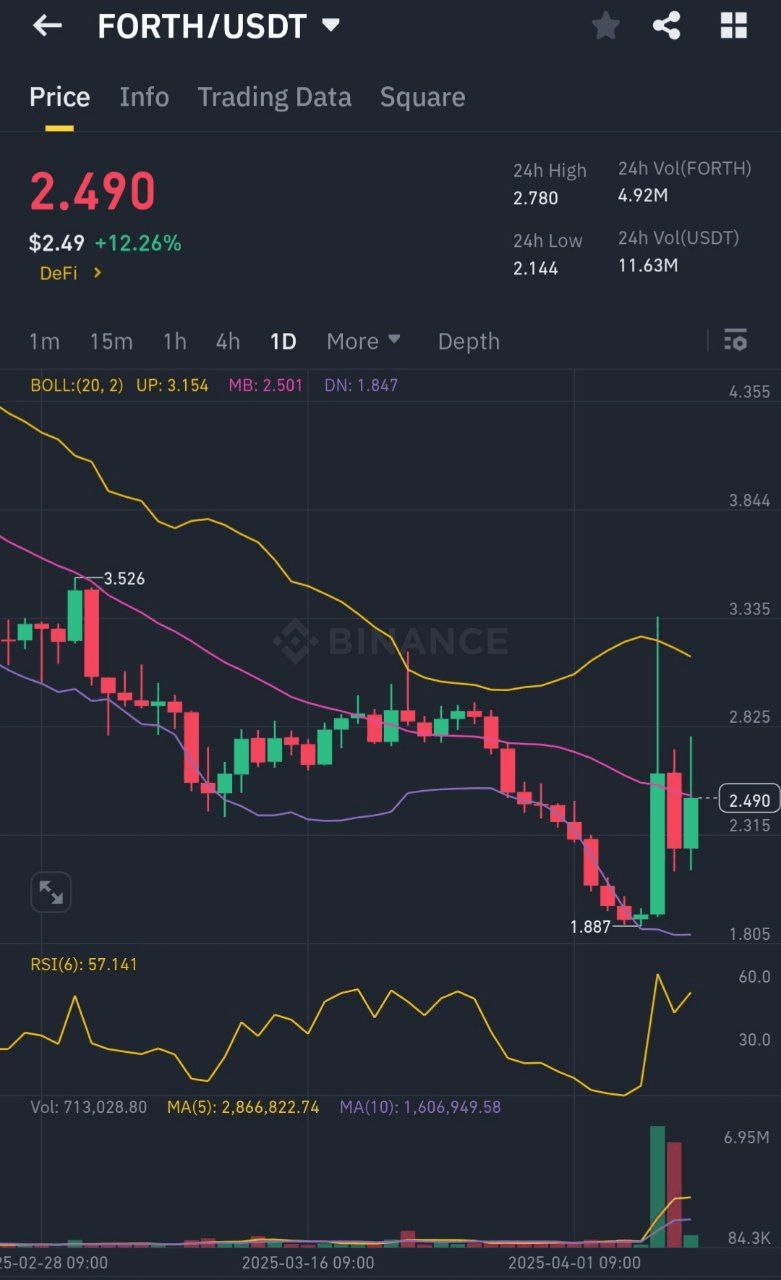Viewport: 781px width, 1280px height.
Task: Select the 15m chart interval
Action: click(x=111, y=341)
